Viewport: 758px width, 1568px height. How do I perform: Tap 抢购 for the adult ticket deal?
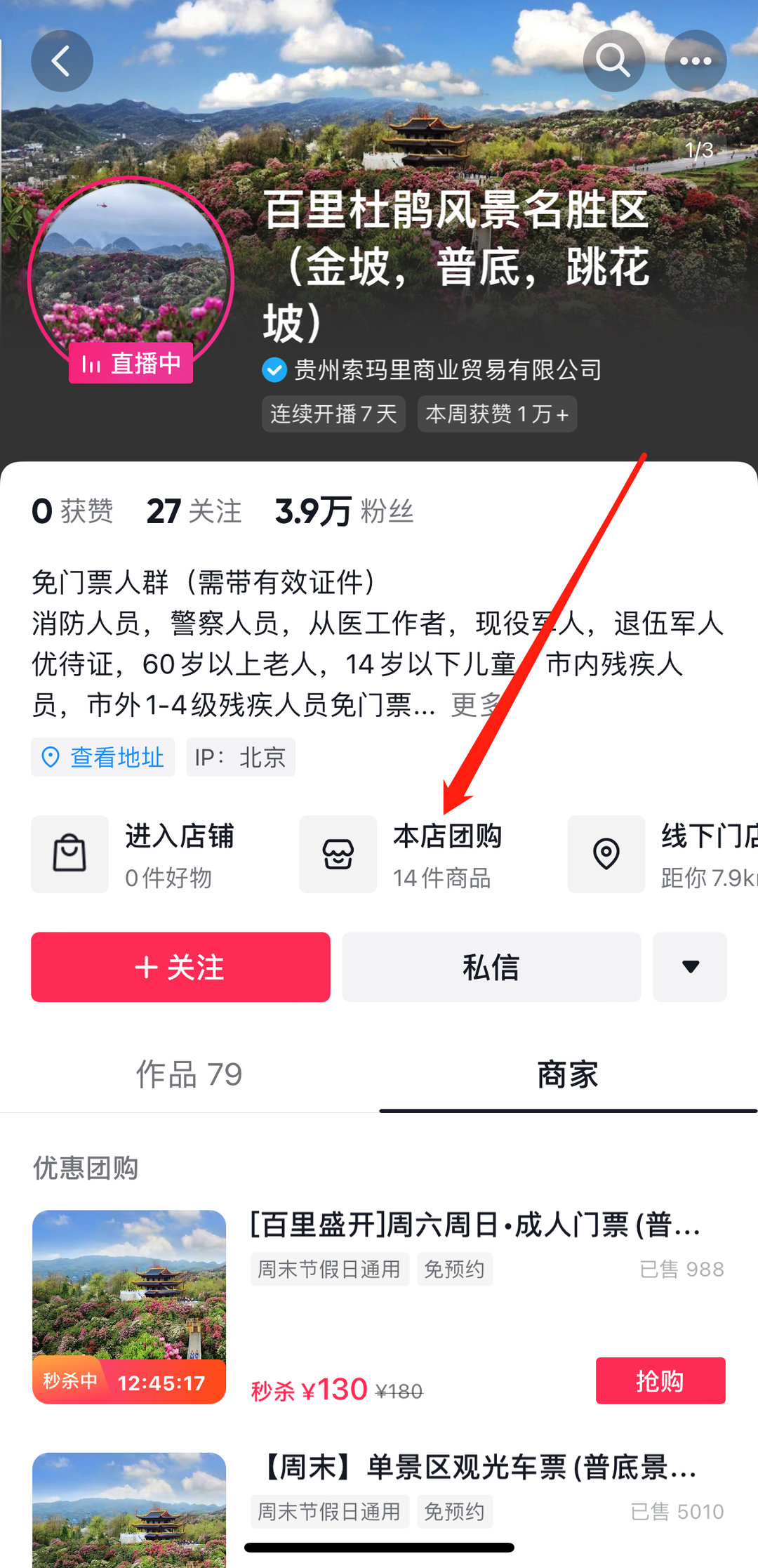(660, 1381)
